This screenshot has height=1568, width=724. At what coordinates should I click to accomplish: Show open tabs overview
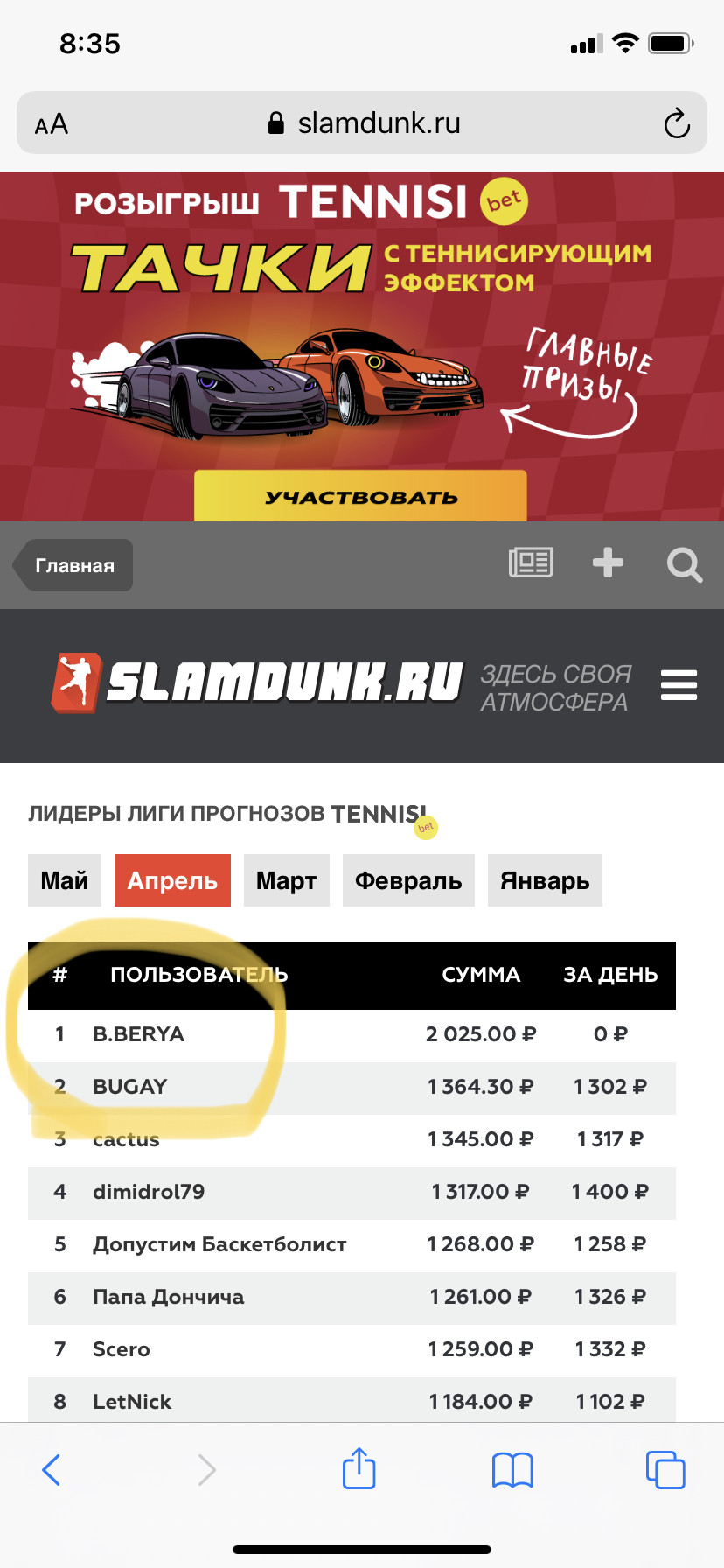pyautogui.click(x=665, y=1469)
